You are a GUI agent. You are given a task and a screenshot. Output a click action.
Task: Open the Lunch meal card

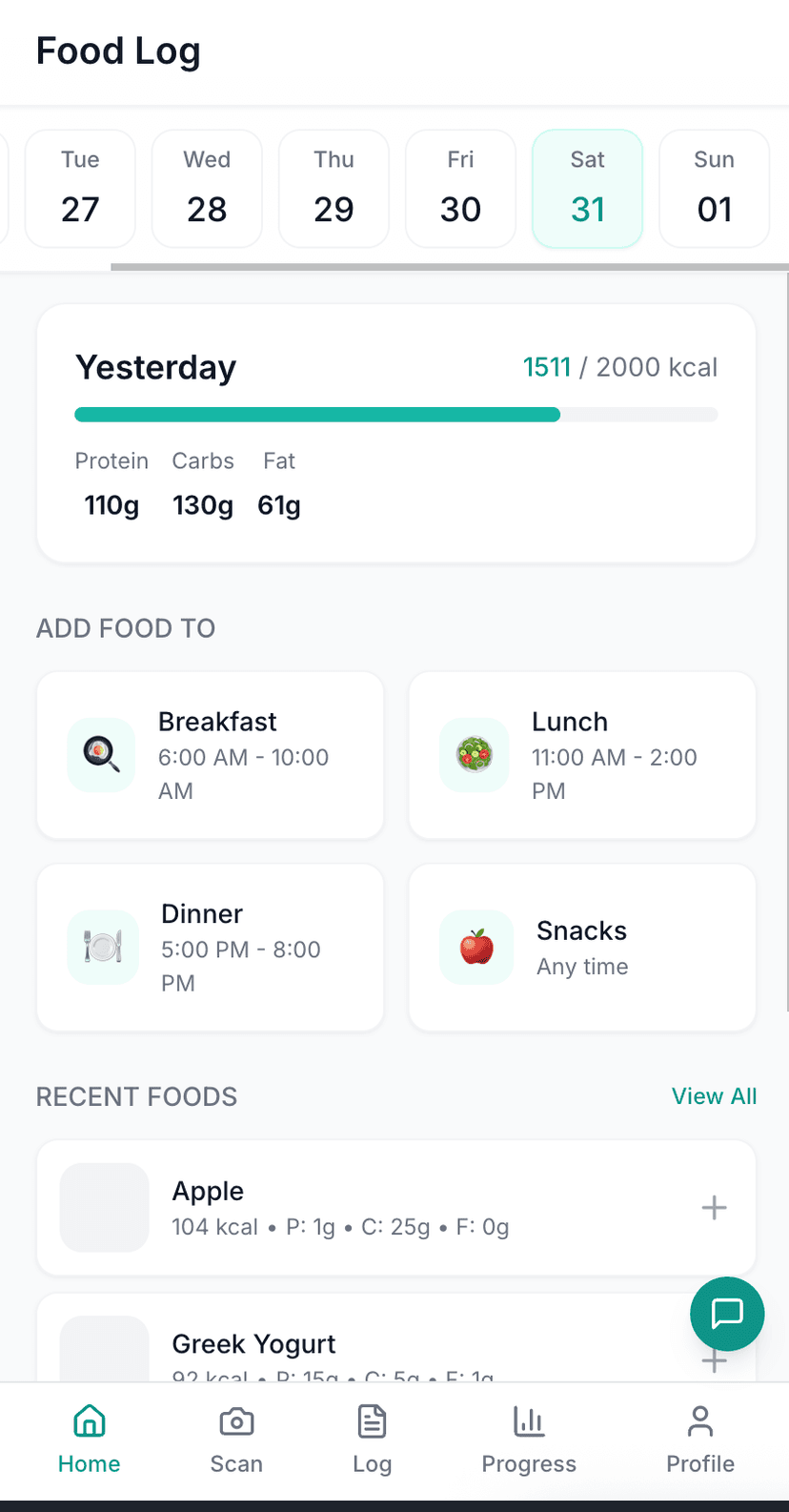(581, 755)
